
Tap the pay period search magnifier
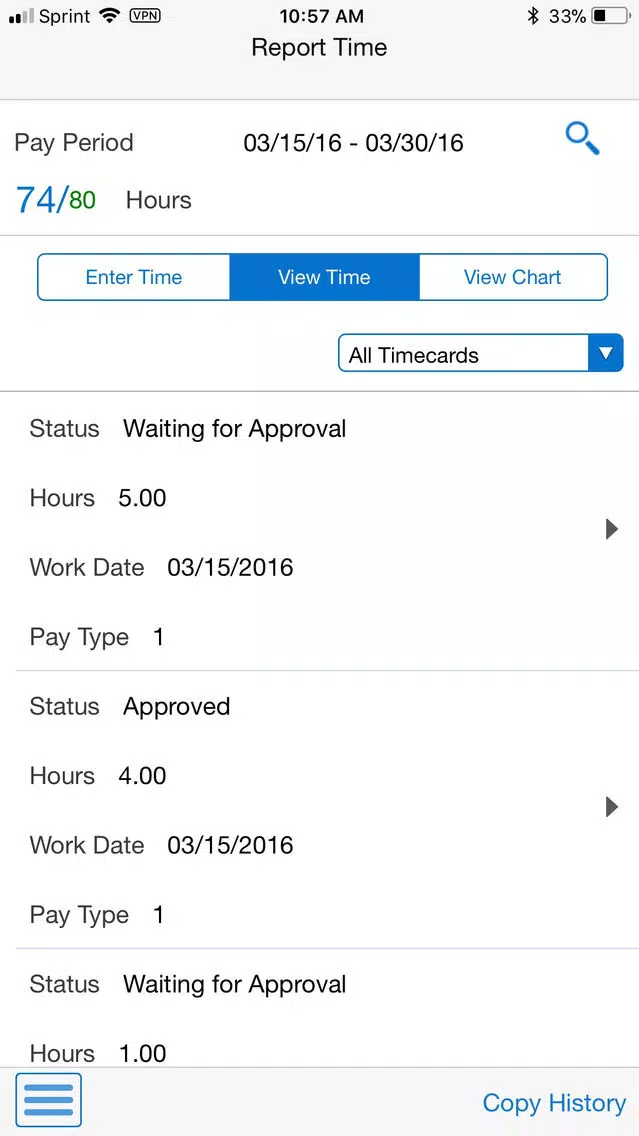(x=582, y=139)
